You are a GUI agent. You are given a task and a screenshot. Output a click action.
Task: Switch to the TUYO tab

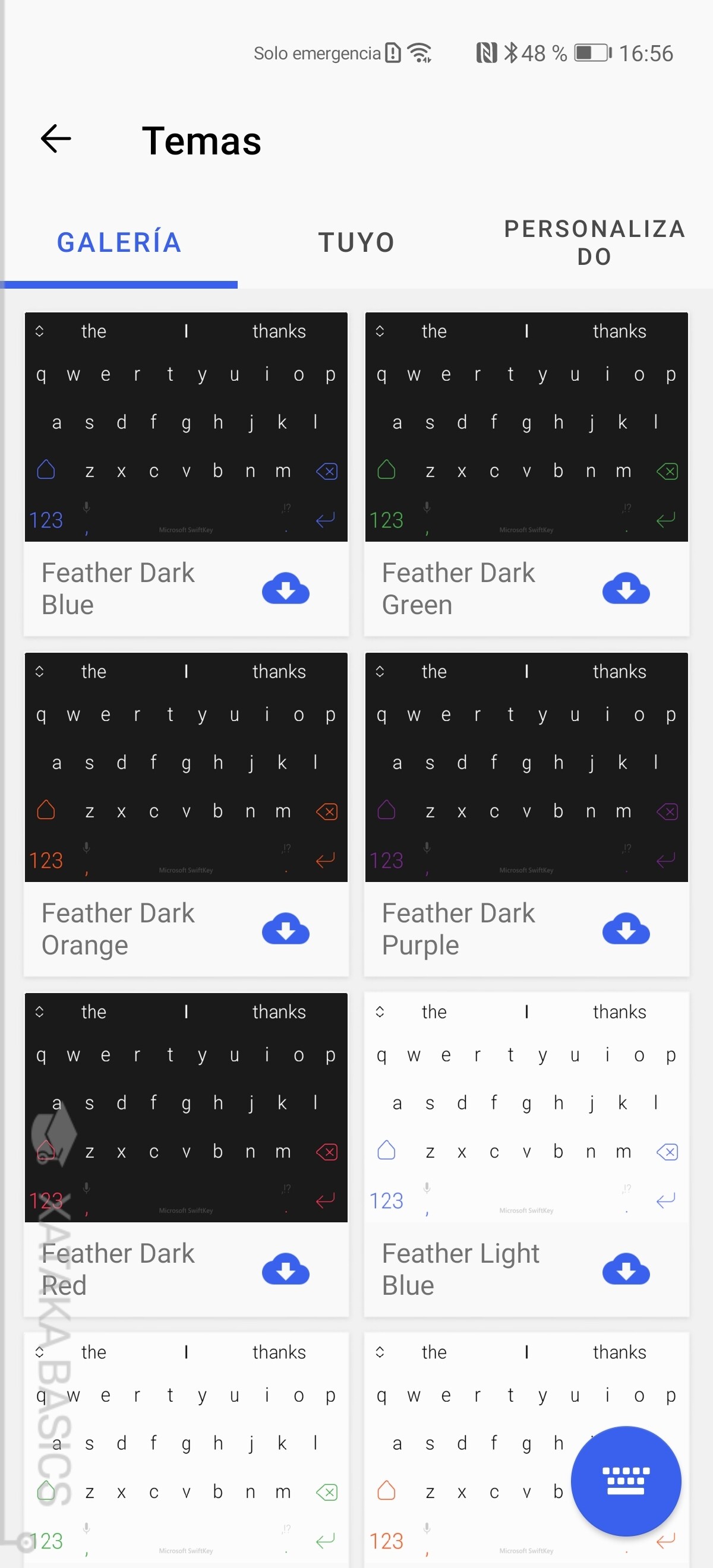click(x=356, y=242)
